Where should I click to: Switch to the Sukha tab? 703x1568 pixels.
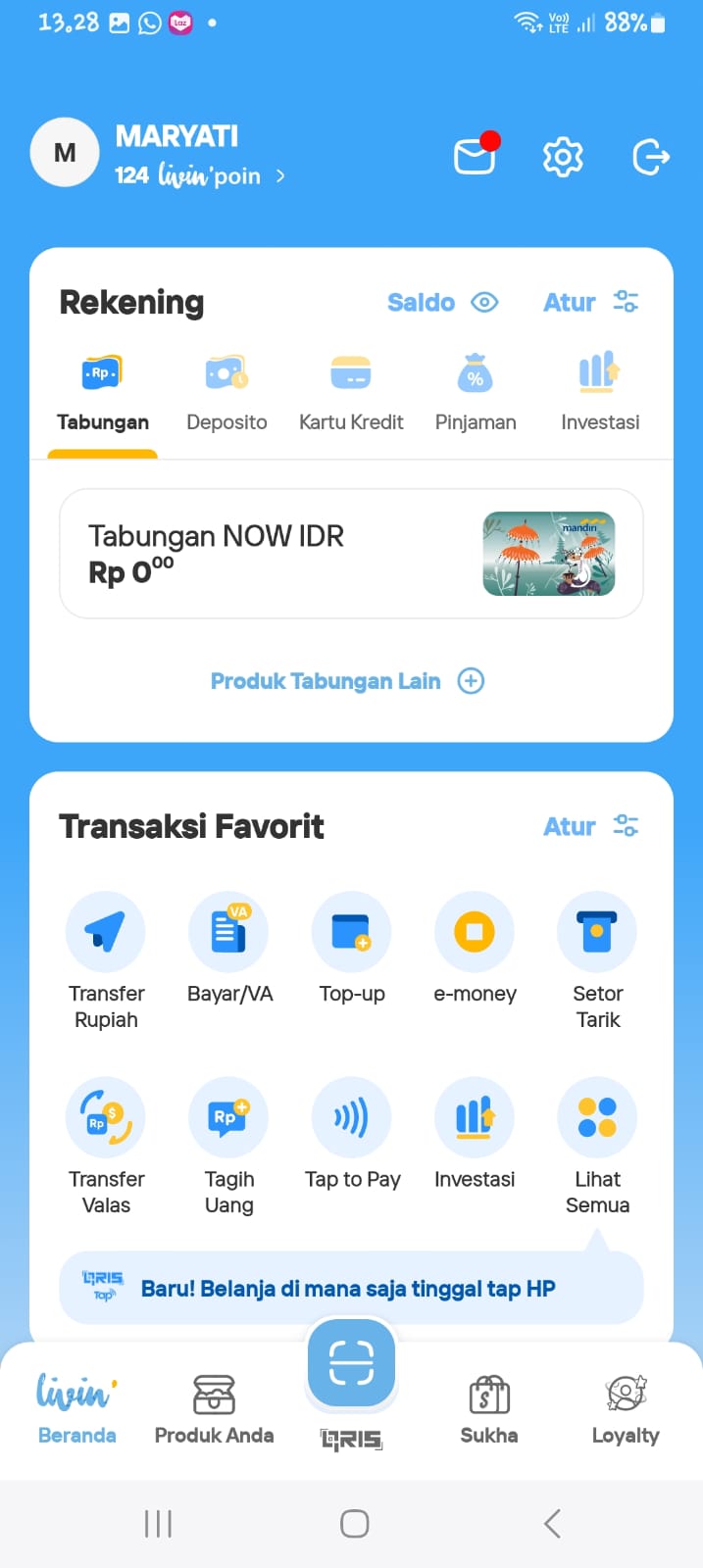489,1410
